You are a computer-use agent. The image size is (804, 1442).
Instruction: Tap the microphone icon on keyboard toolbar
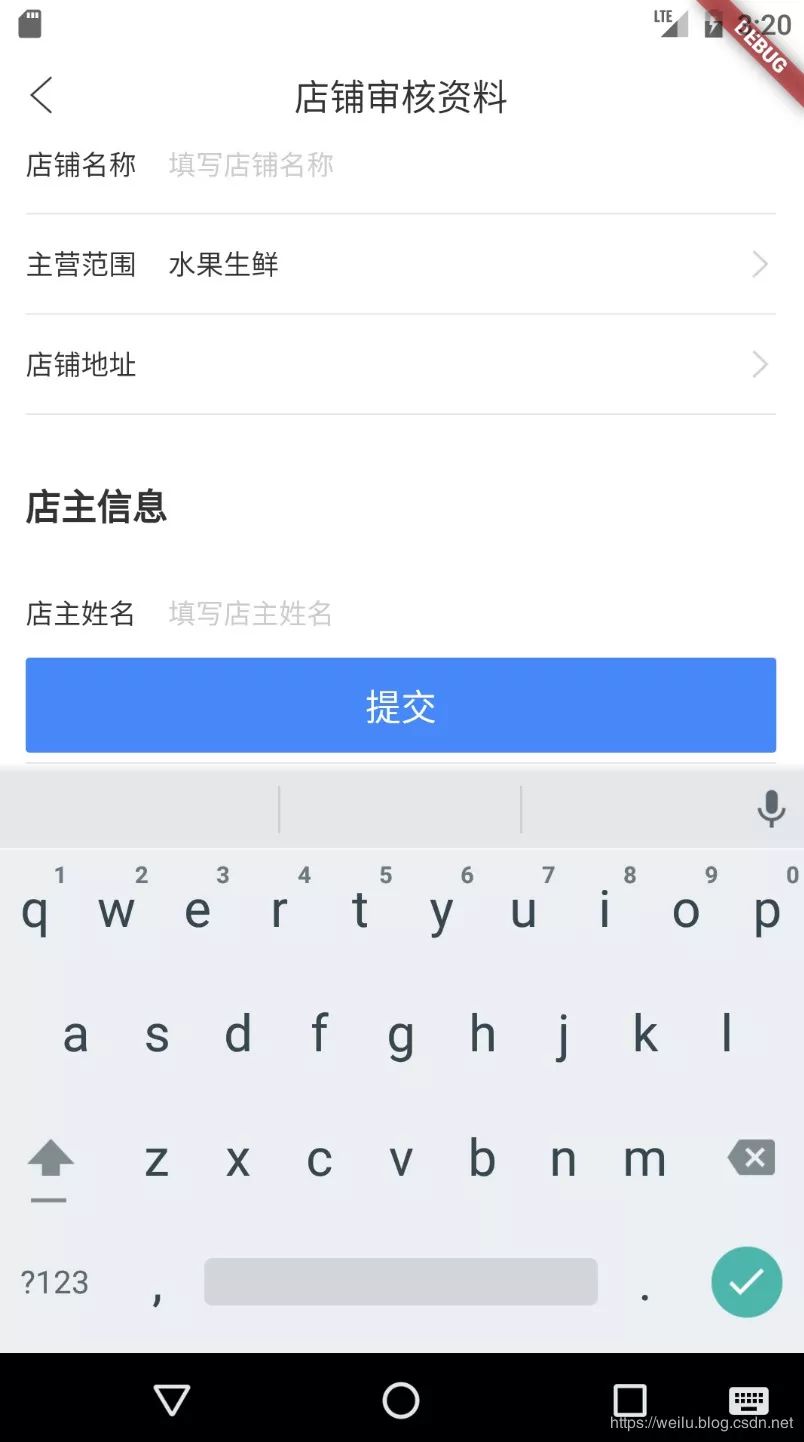770,808
